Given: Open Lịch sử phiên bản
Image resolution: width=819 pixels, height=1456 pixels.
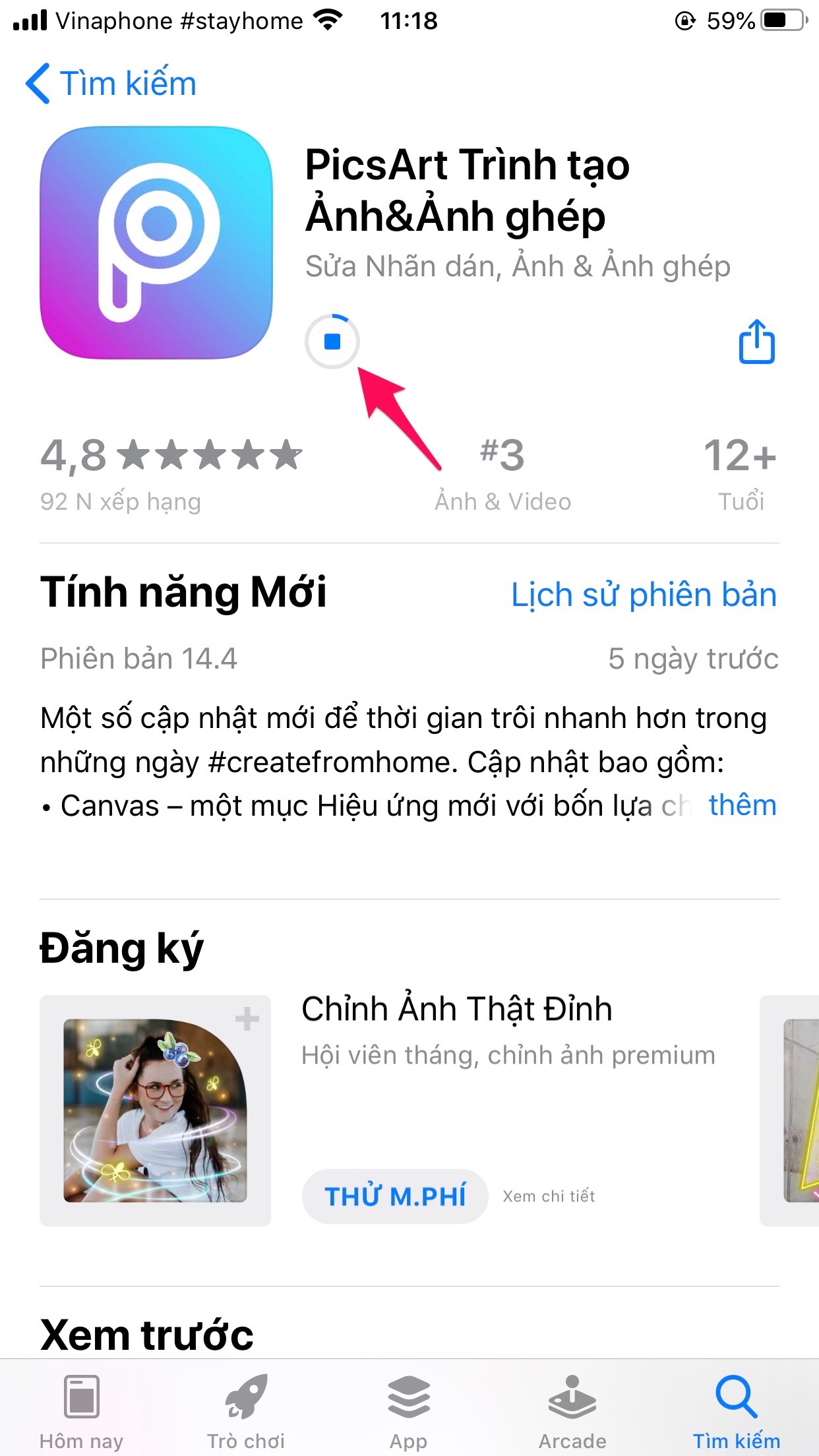Looking at the screenshot, I should click(644, 595).
